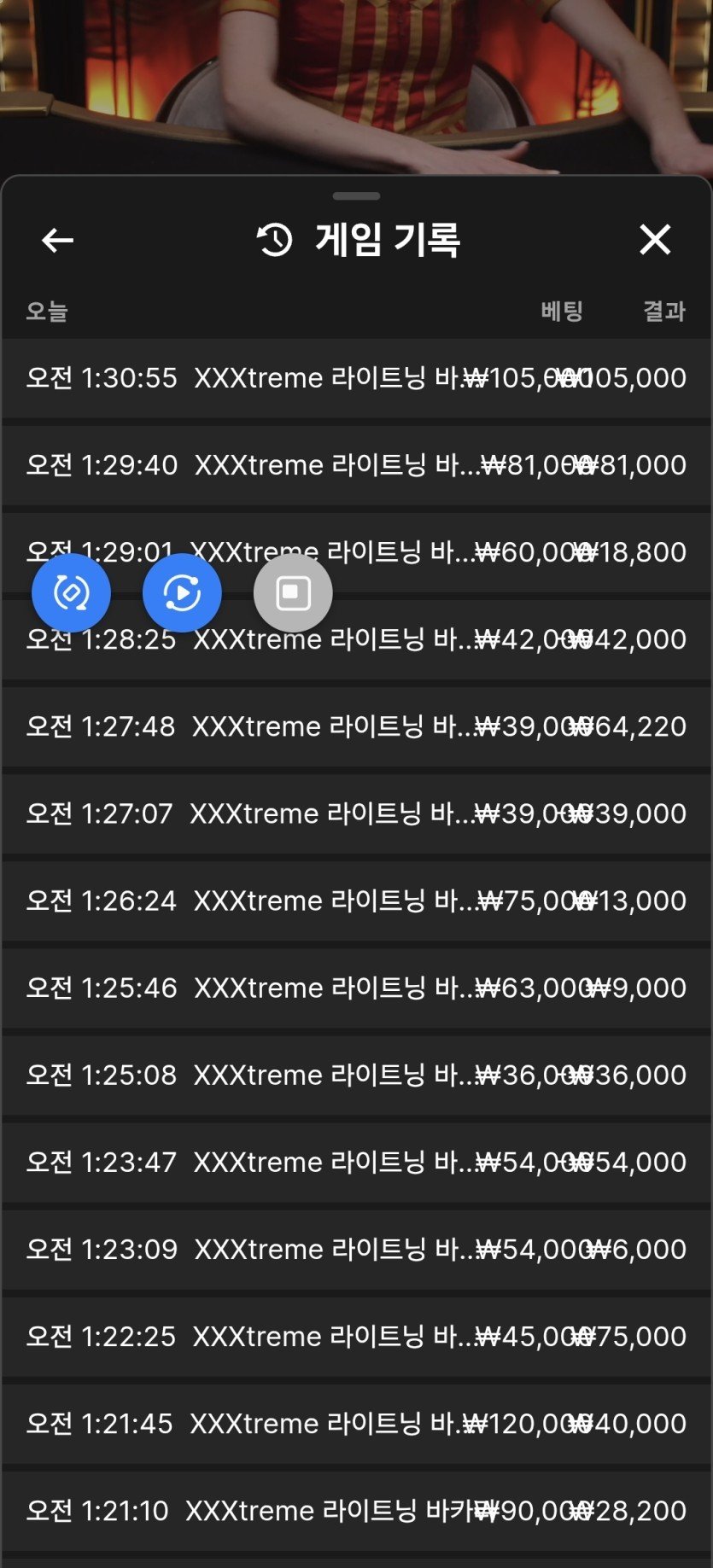Go back from the game history panel
713x1568 pixels.
click(57, 241)
